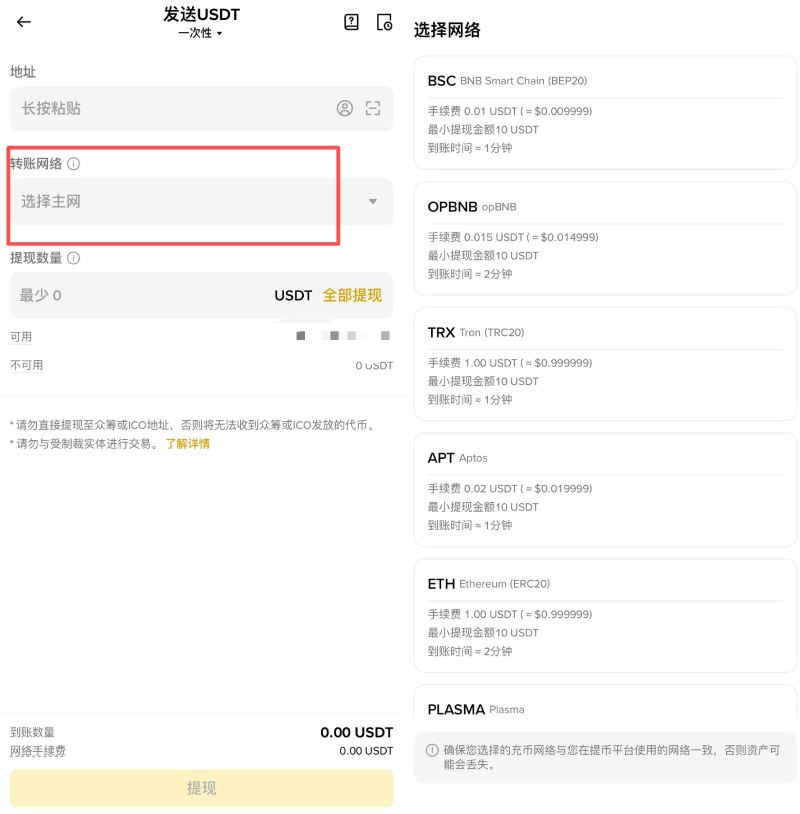
Task: Choose the ETH Ethereum (ERC20) network
Action: 604,615
